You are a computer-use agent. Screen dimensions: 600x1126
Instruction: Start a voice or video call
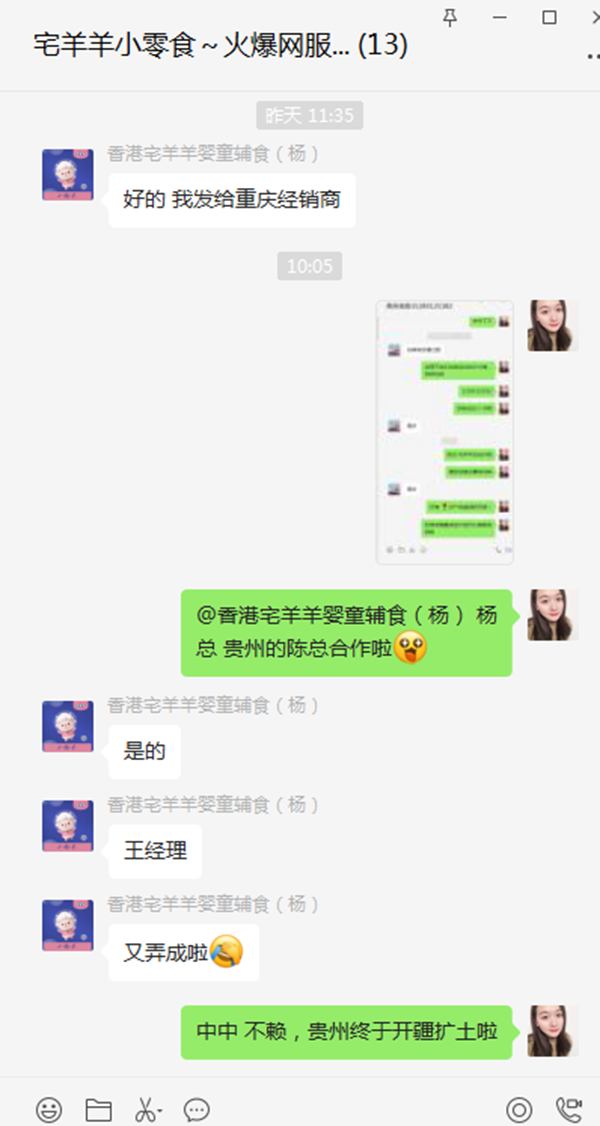568,1109
